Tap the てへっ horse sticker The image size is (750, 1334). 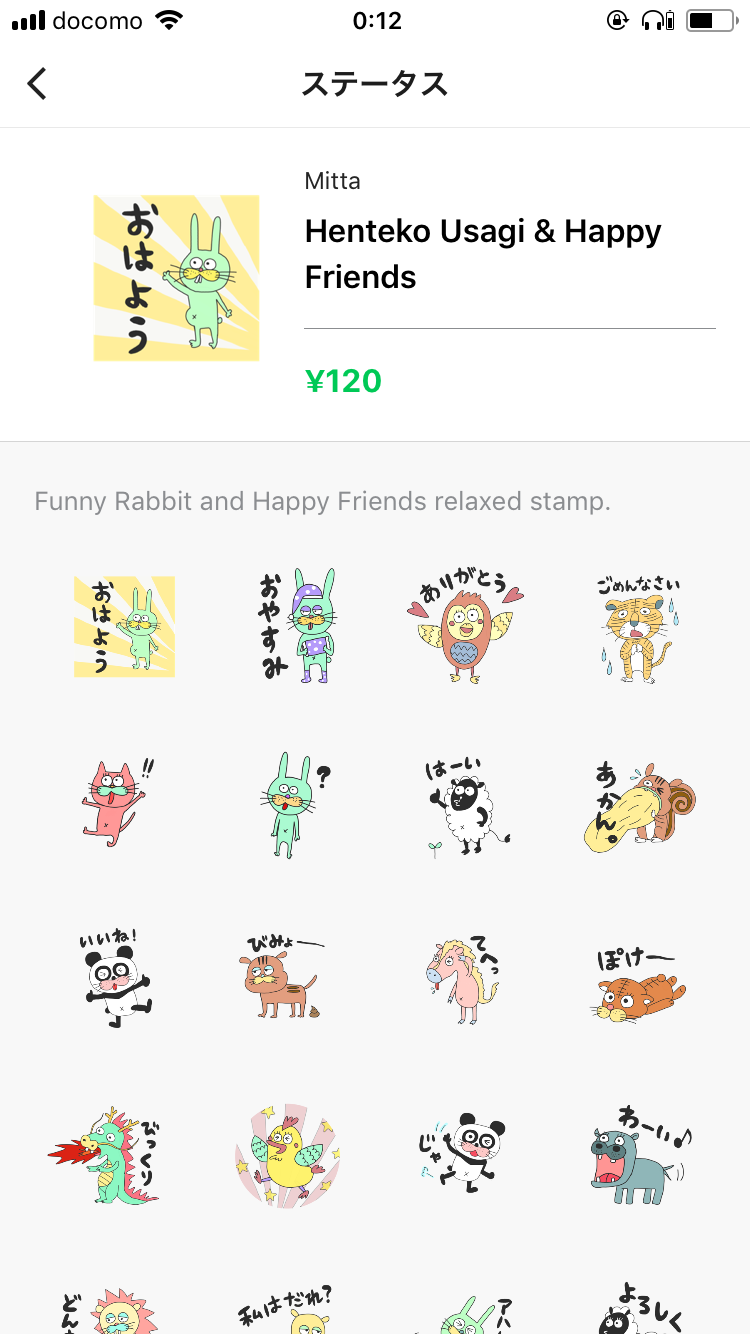pos(464,980)
